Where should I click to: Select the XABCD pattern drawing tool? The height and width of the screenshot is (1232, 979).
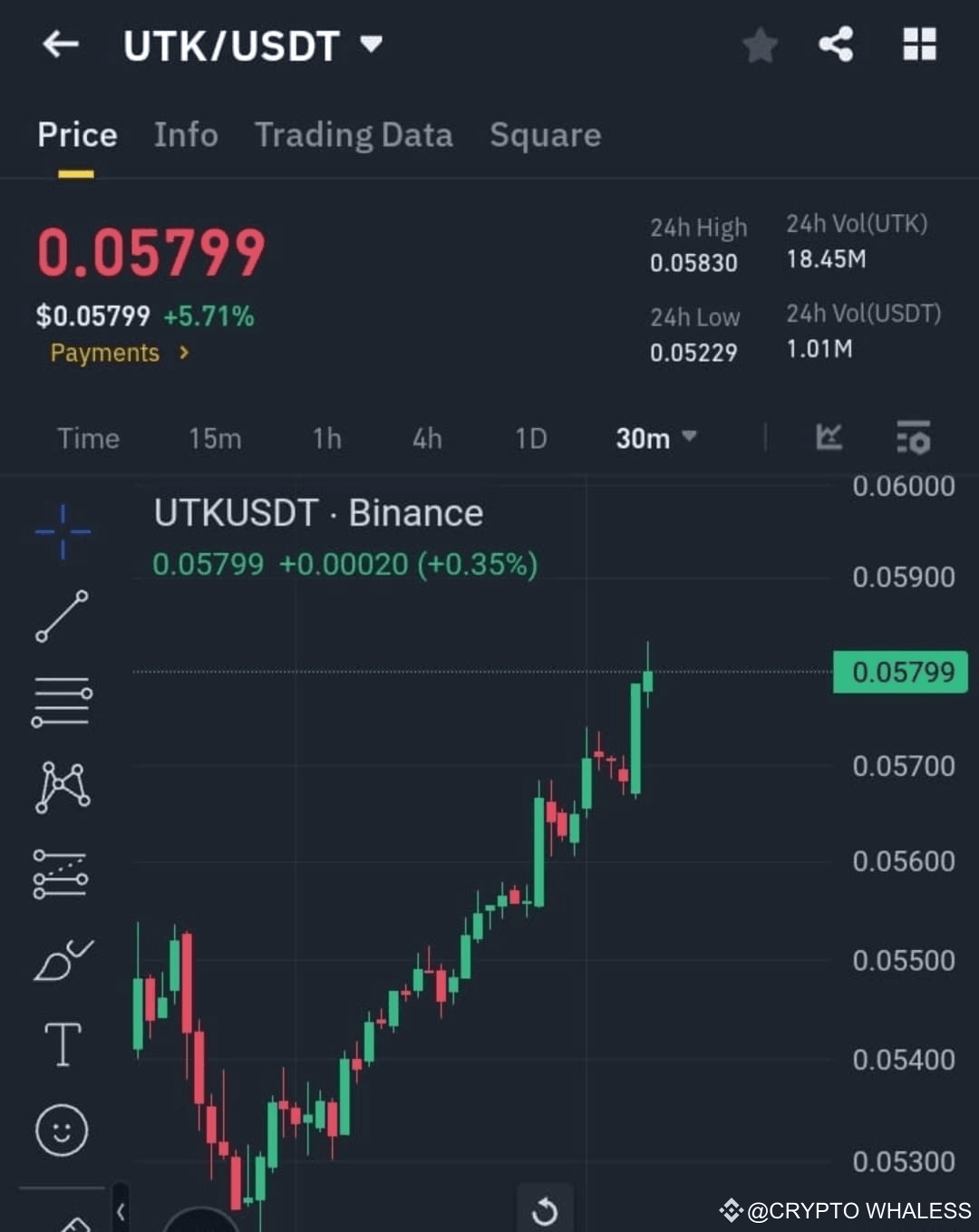[x=63, y=787]
